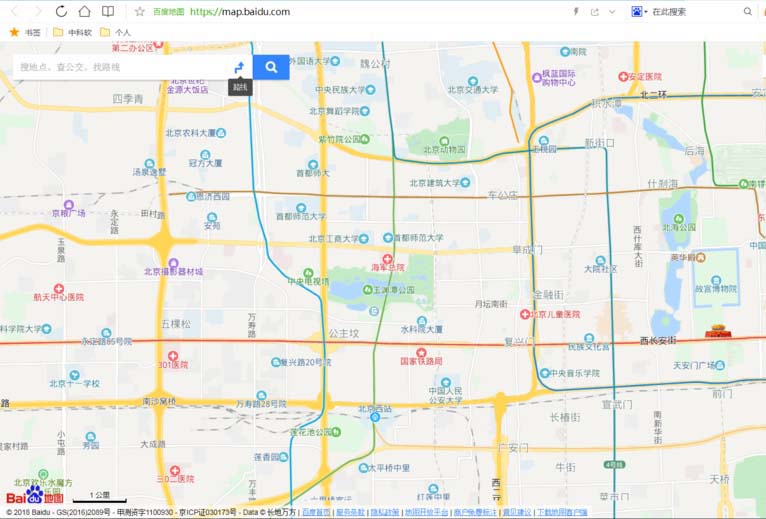Open the 意见建议 footer link

tap(516, 512)
